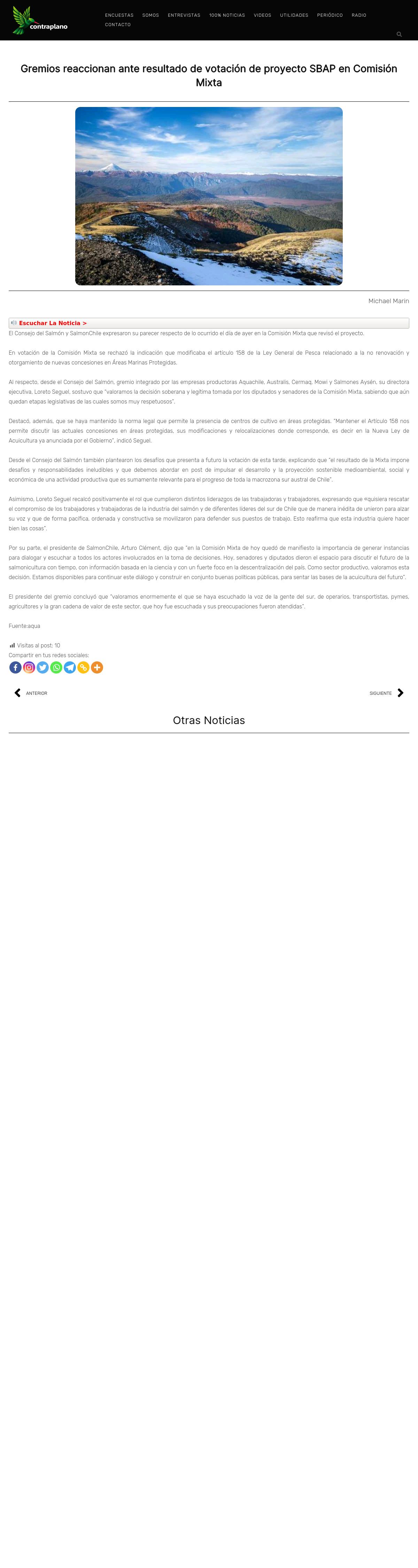Share the article on Twitter

42,668
